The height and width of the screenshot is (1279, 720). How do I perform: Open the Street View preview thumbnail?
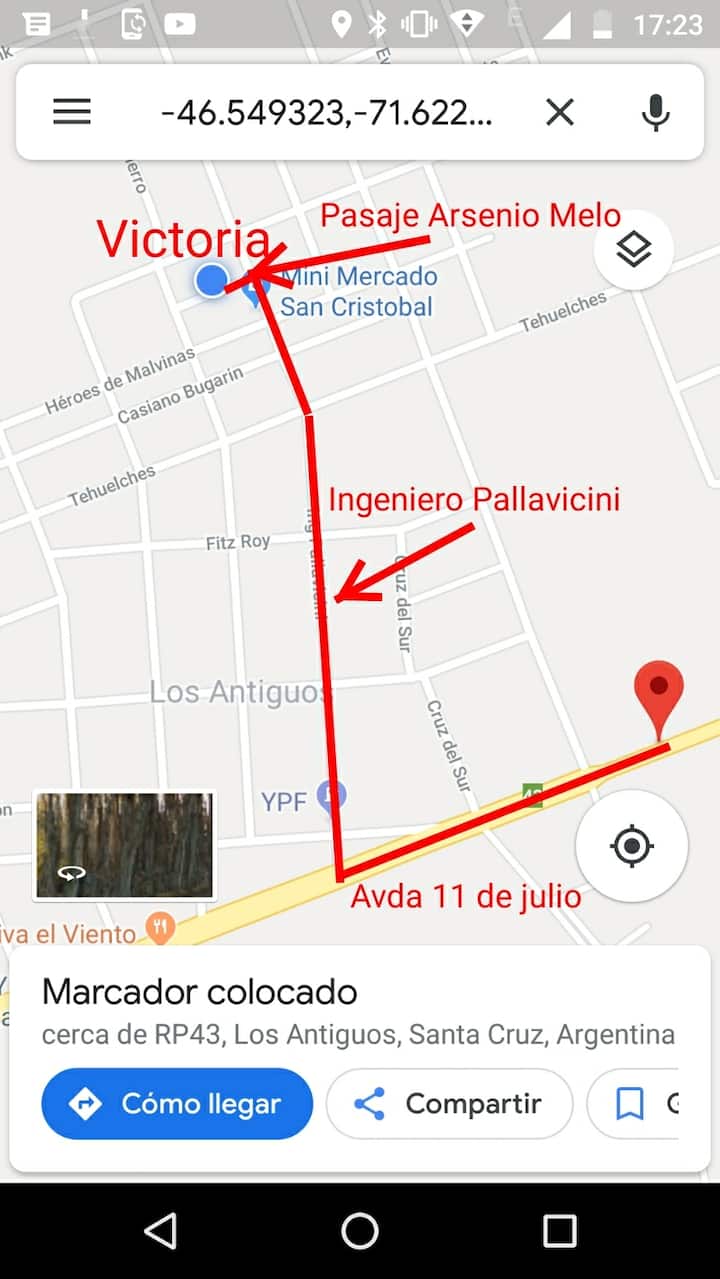(x=124, y=845)
